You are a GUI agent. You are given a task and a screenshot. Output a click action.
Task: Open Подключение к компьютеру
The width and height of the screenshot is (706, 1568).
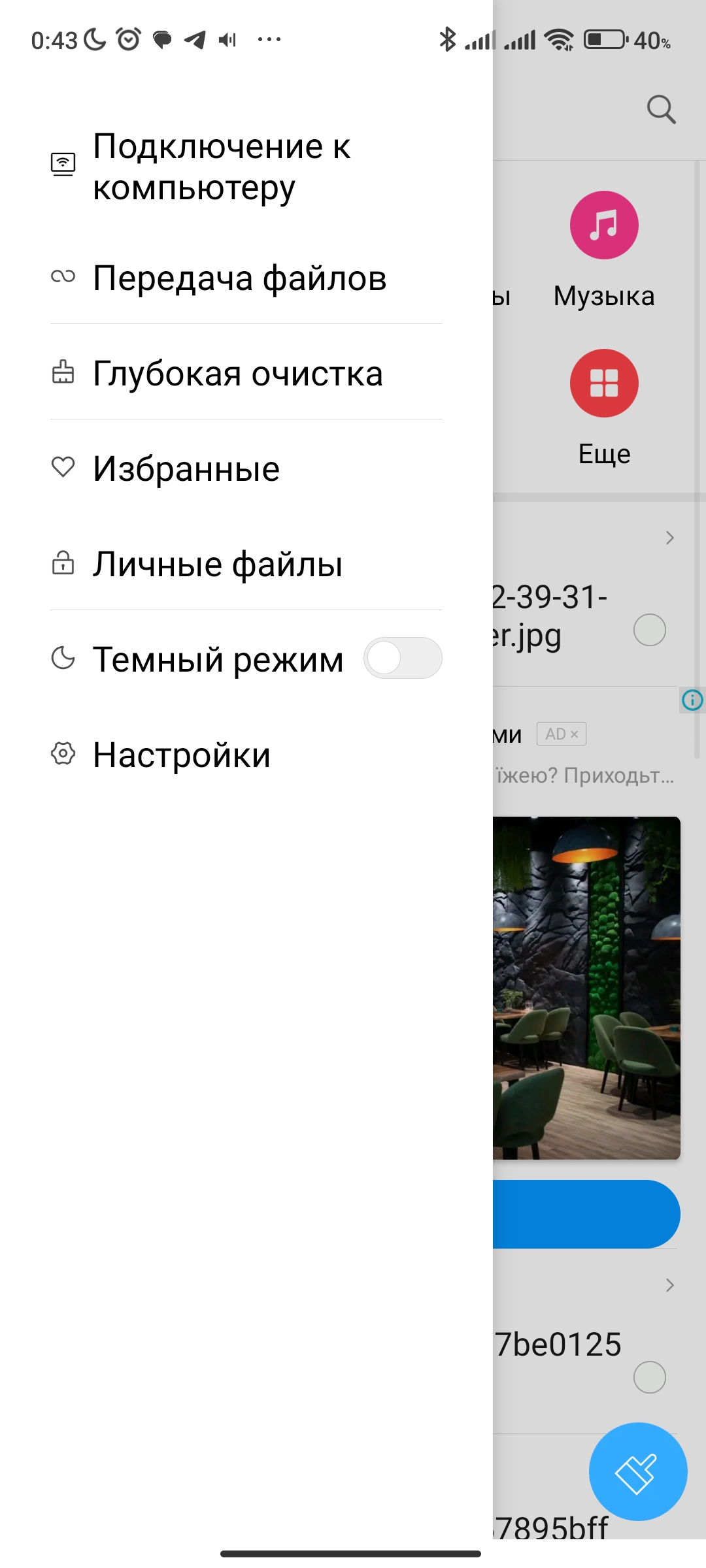[x=246, y=167]
